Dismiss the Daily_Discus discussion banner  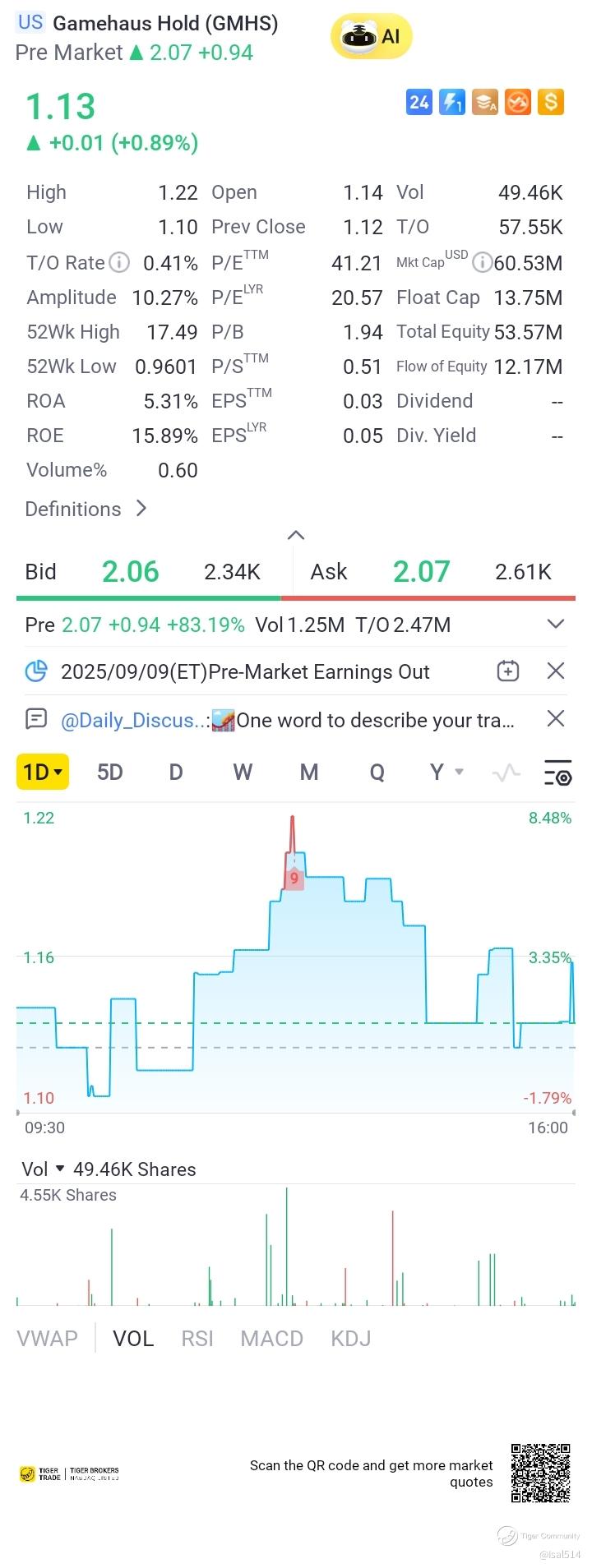coord(556,720)
